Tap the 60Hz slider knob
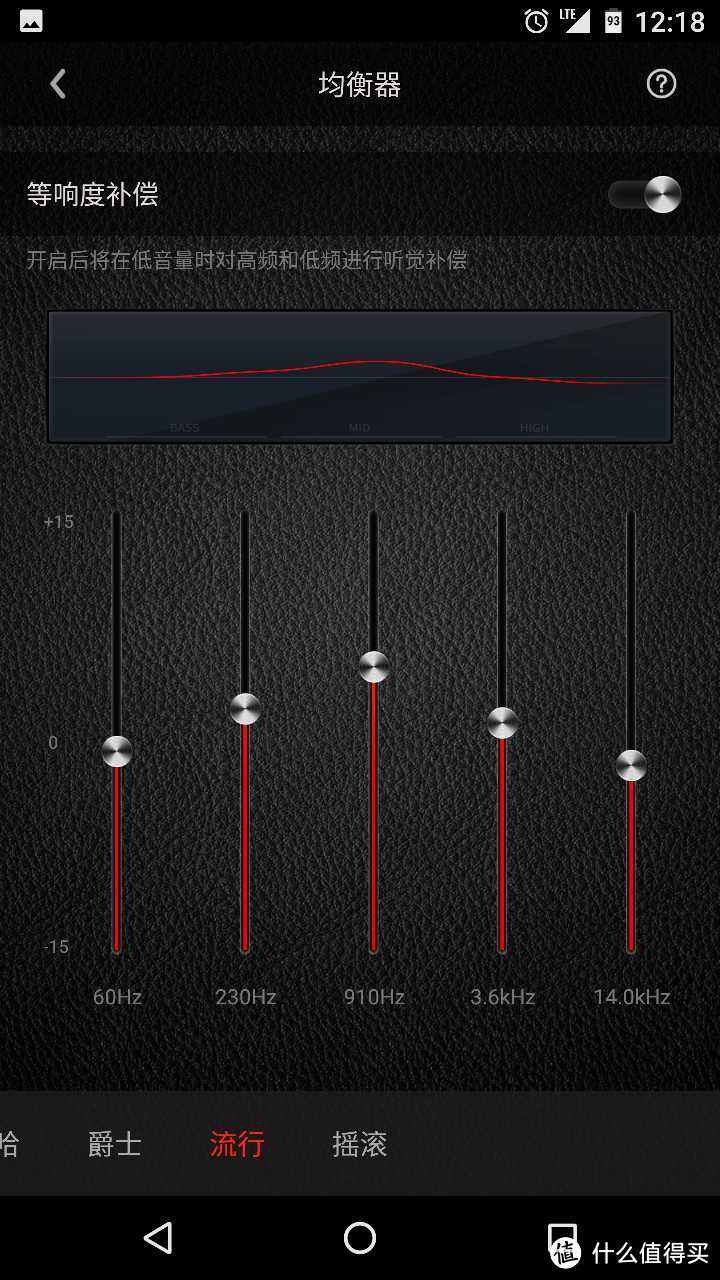The image size is (720, 1280). click(117, 751)
